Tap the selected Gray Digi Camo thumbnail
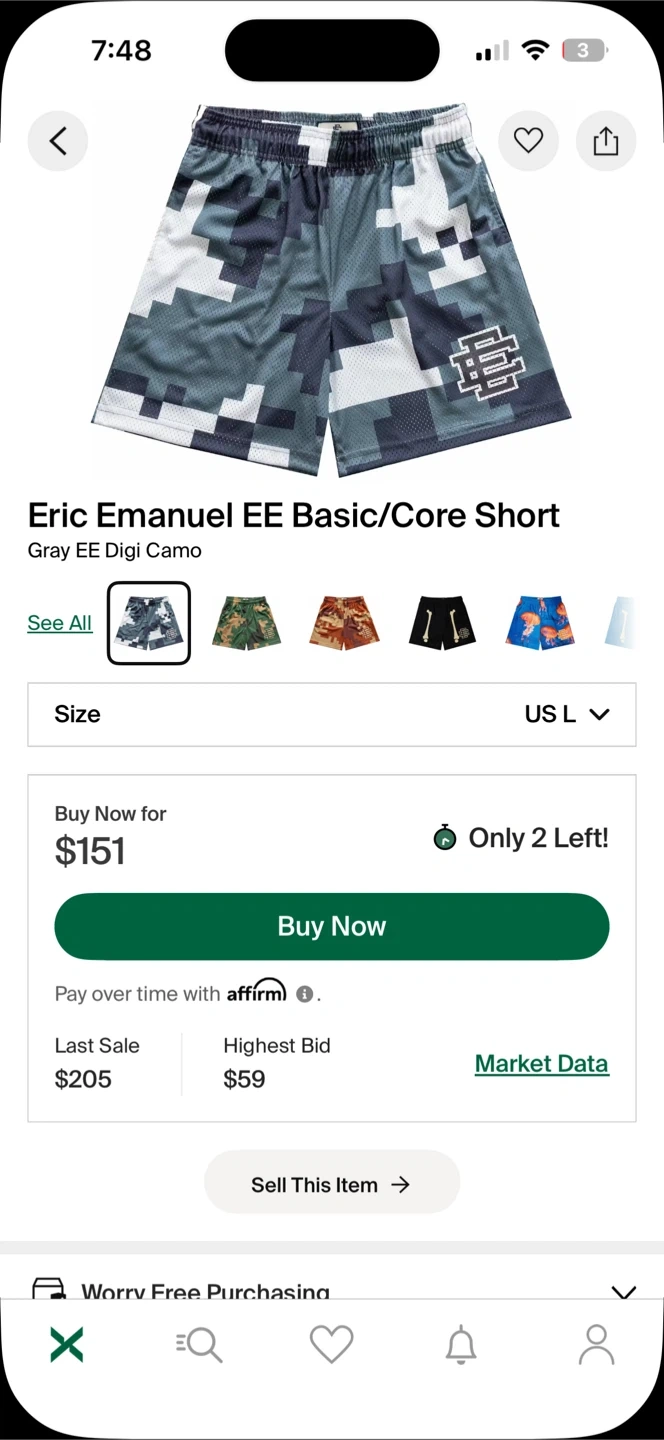This screenshot has height=1440, width=664. (149, 623)
